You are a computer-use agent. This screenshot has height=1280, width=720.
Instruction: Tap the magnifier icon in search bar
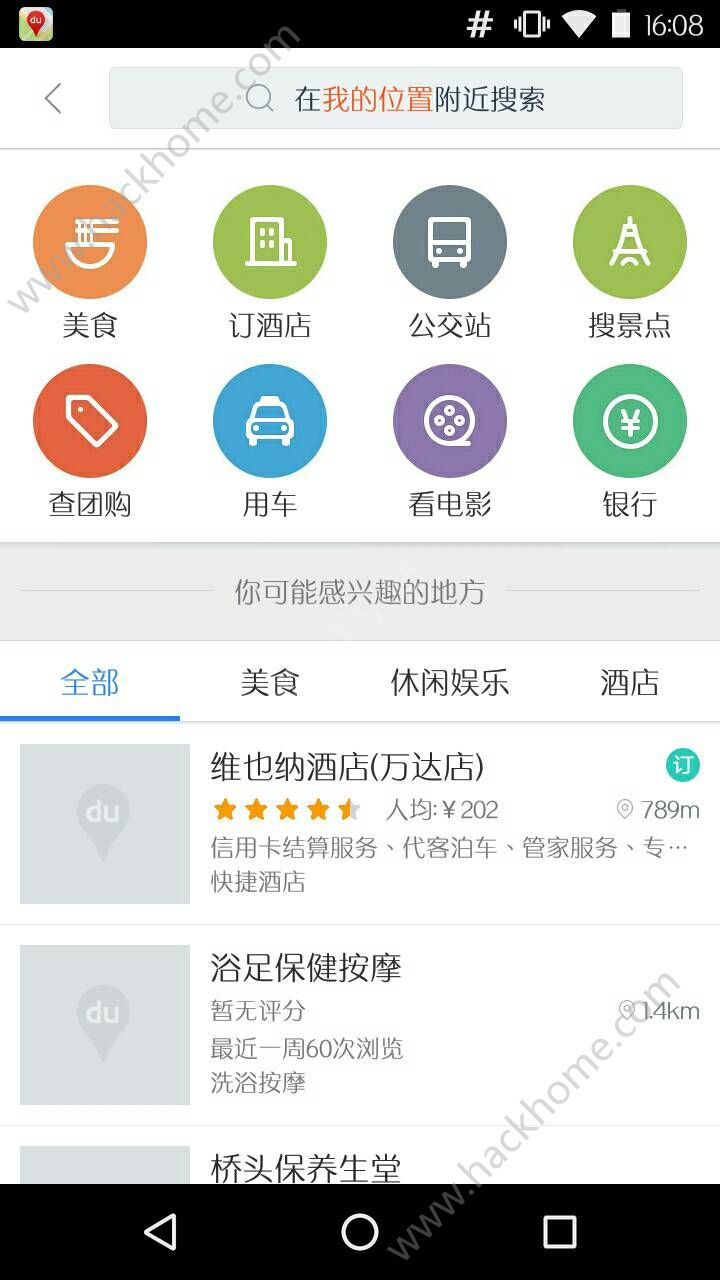tap(258, 97)
